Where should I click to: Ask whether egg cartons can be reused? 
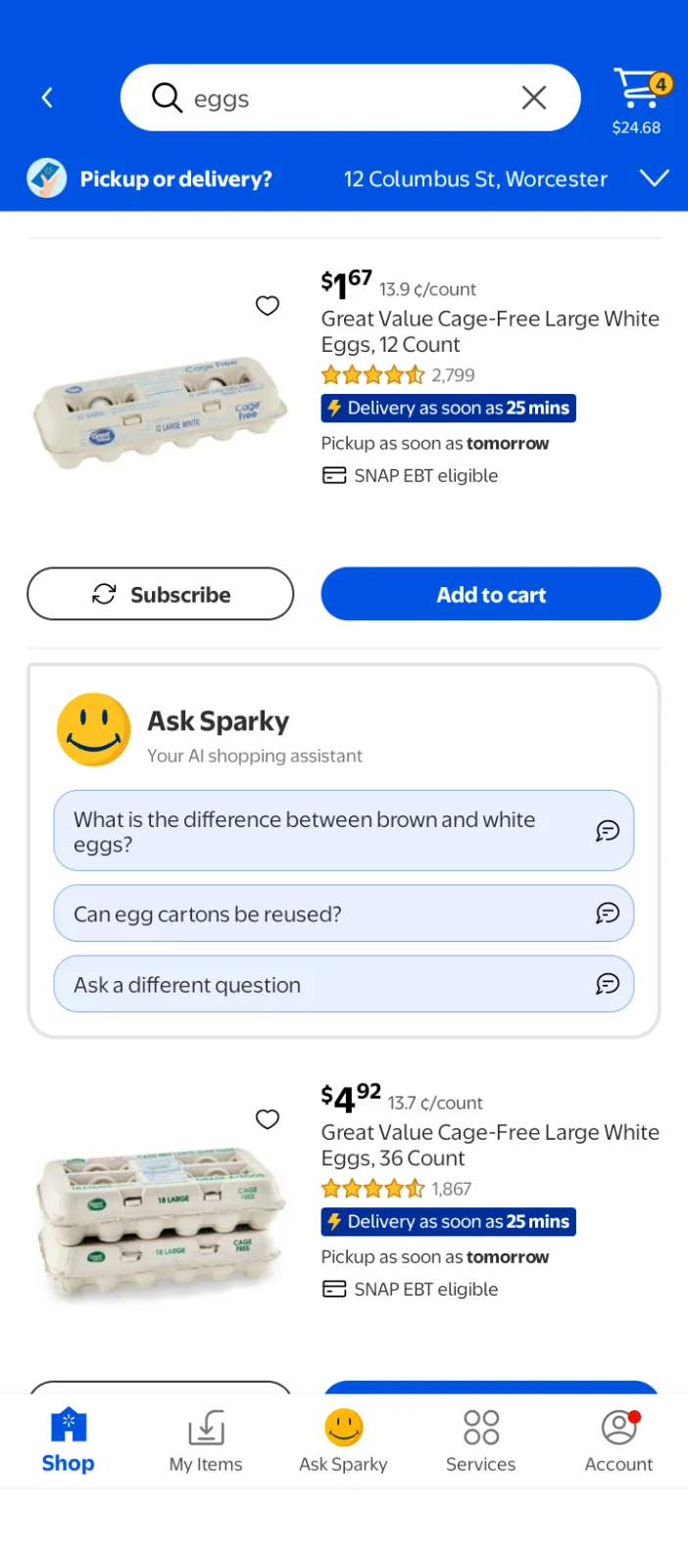(x=343, y=913)
